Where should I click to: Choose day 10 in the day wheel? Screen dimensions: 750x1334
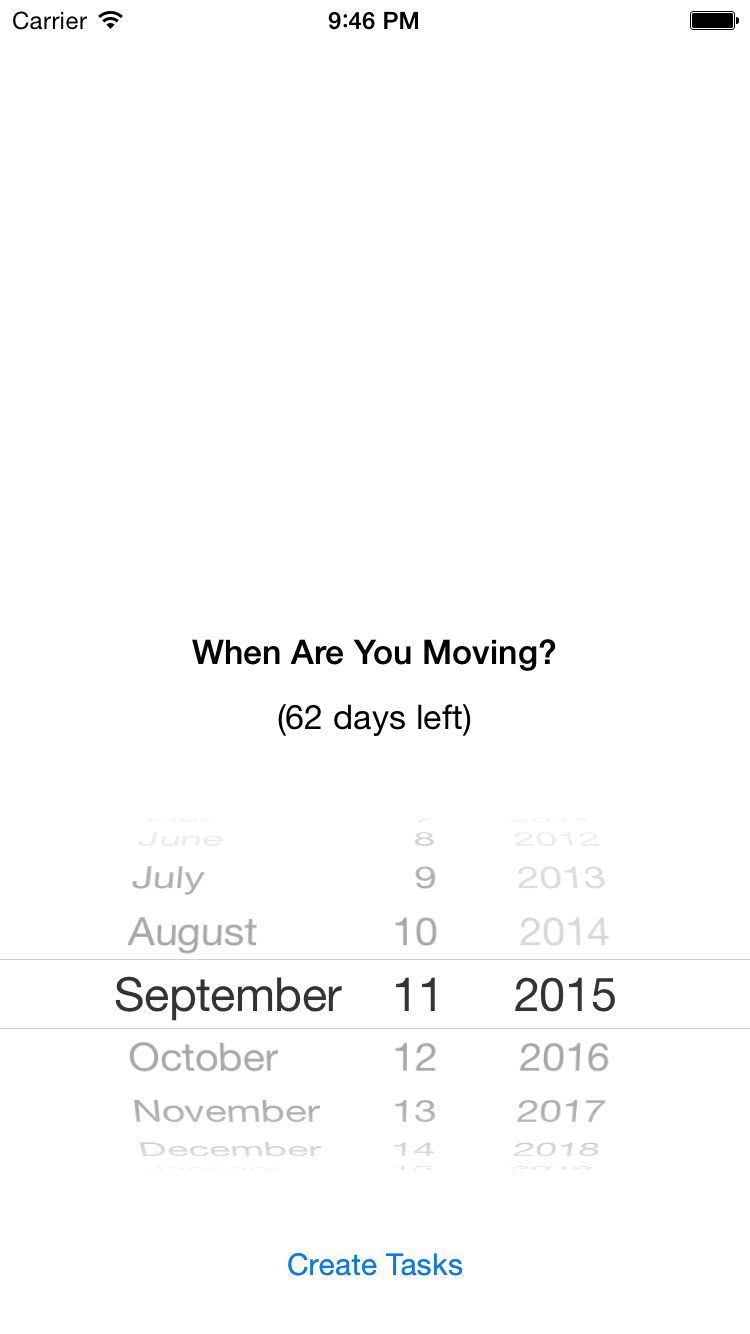coord(415,932)
